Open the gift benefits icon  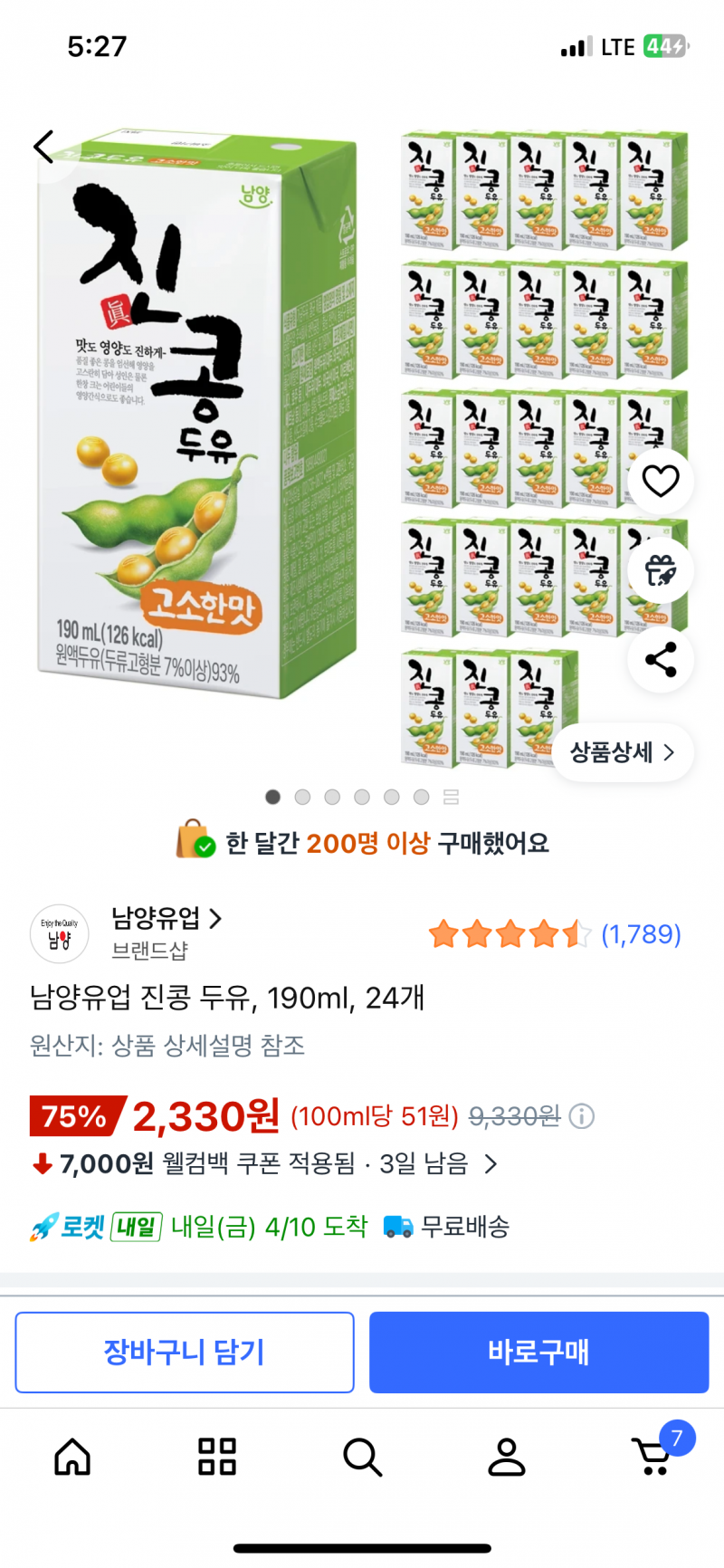pos(661,570)
